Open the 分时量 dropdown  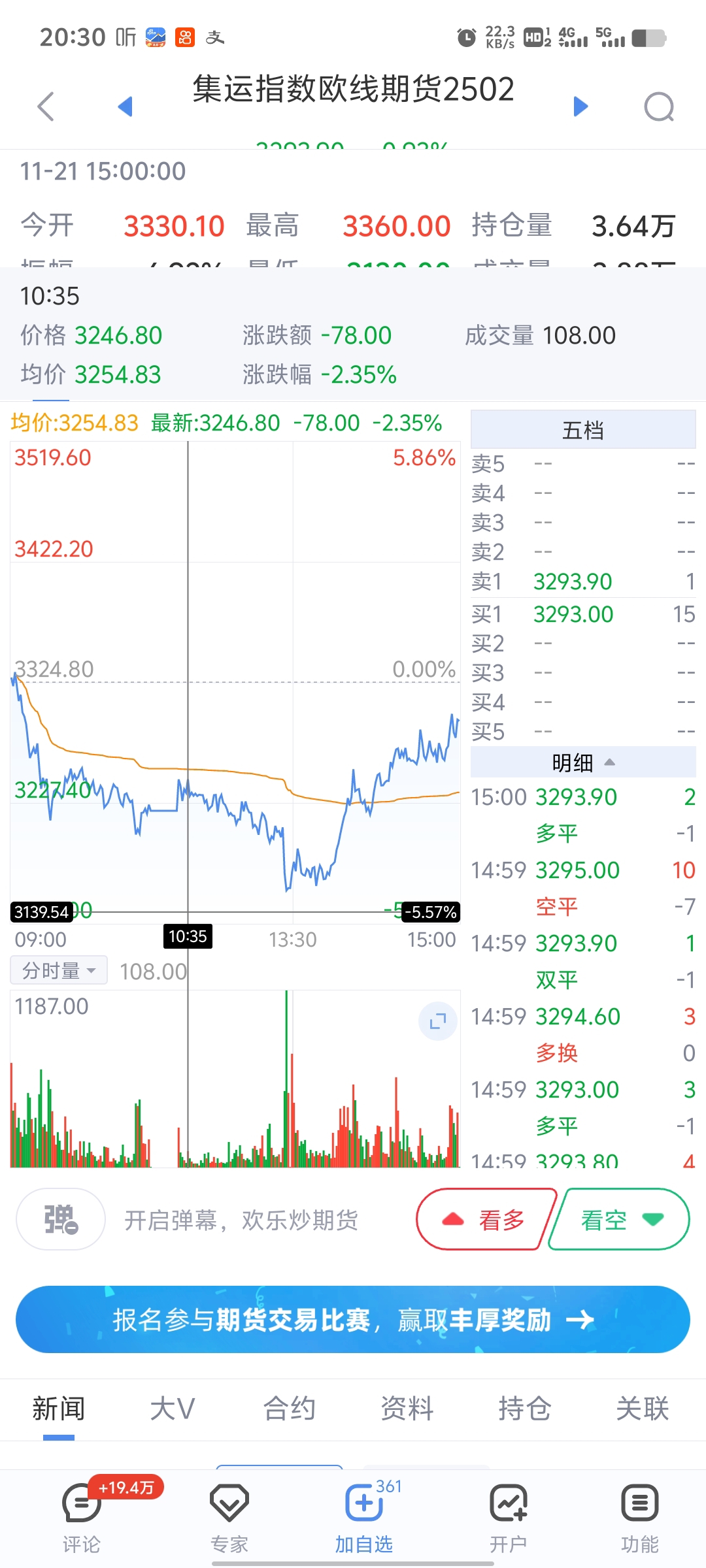click(59, 971)
